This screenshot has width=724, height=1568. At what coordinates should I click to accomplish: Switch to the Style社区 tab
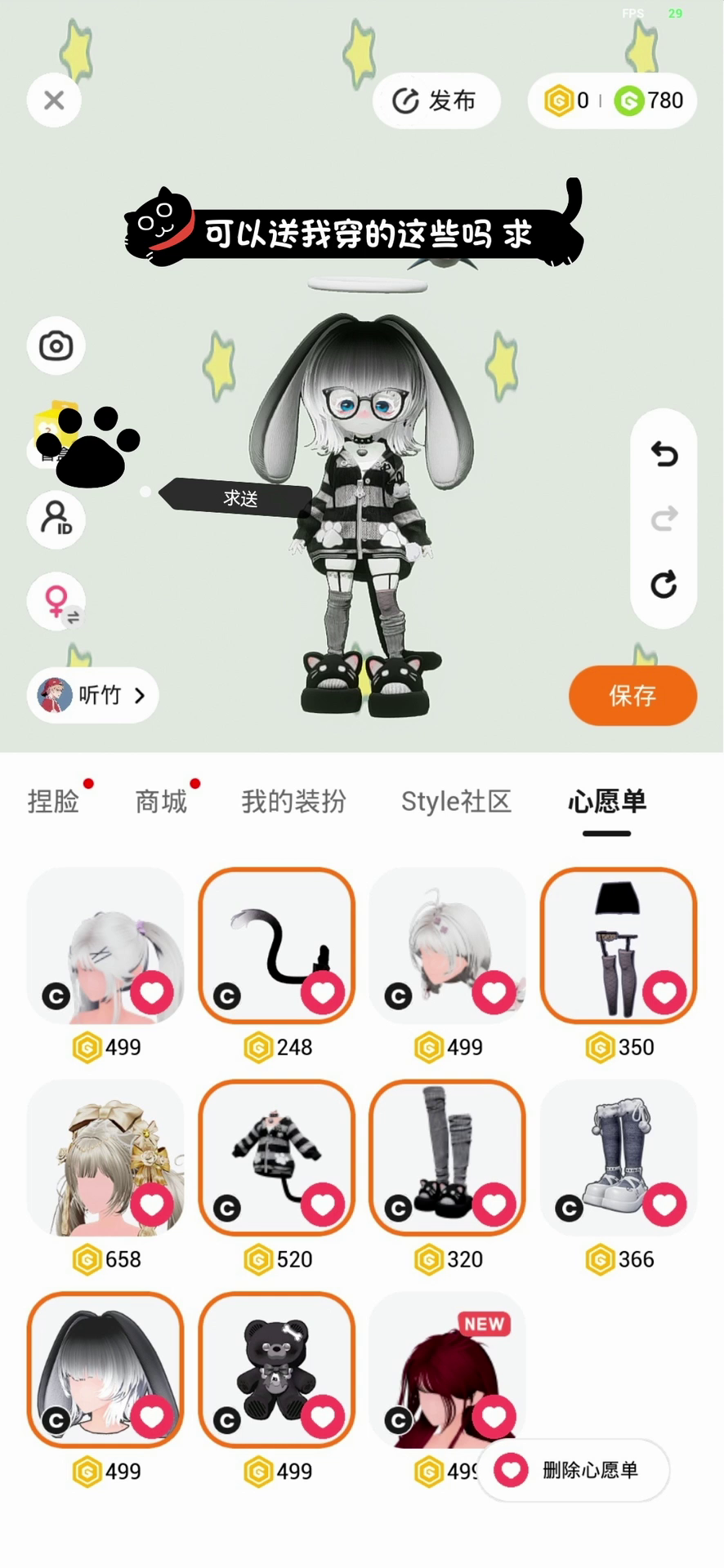(456, 801)
